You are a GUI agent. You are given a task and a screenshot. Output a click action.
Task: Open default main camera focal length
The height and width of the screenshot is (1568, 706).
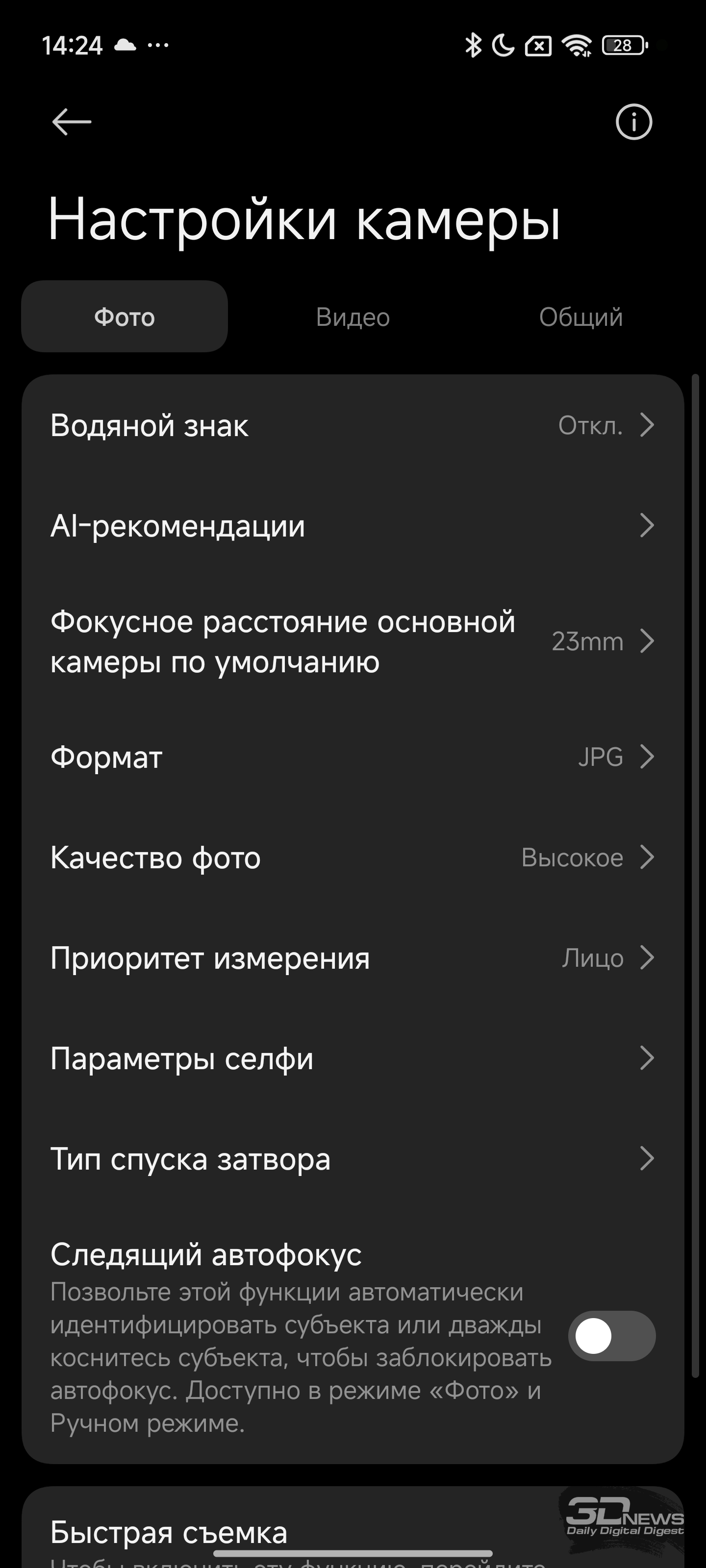(x=353, y=641)
